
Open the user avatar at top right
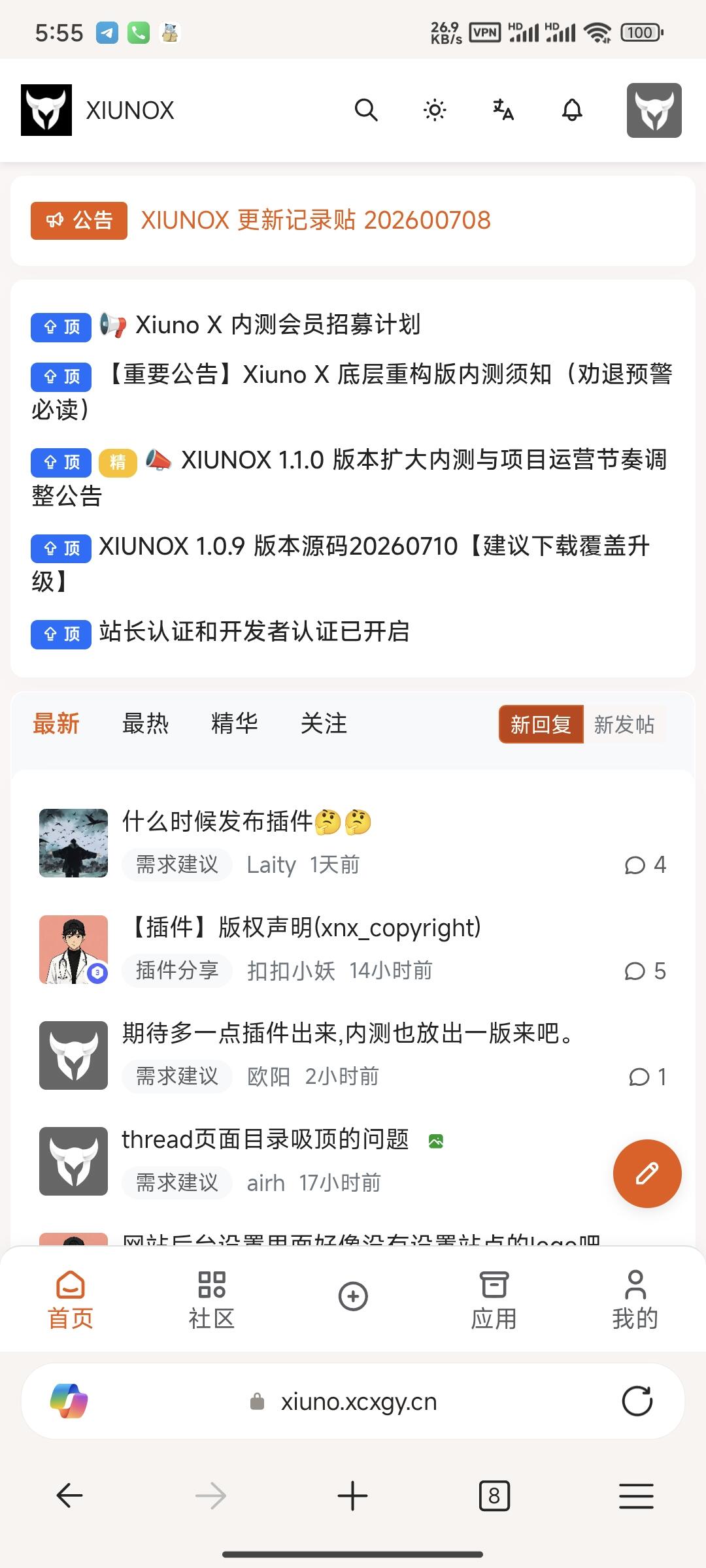tap(654, 110)
